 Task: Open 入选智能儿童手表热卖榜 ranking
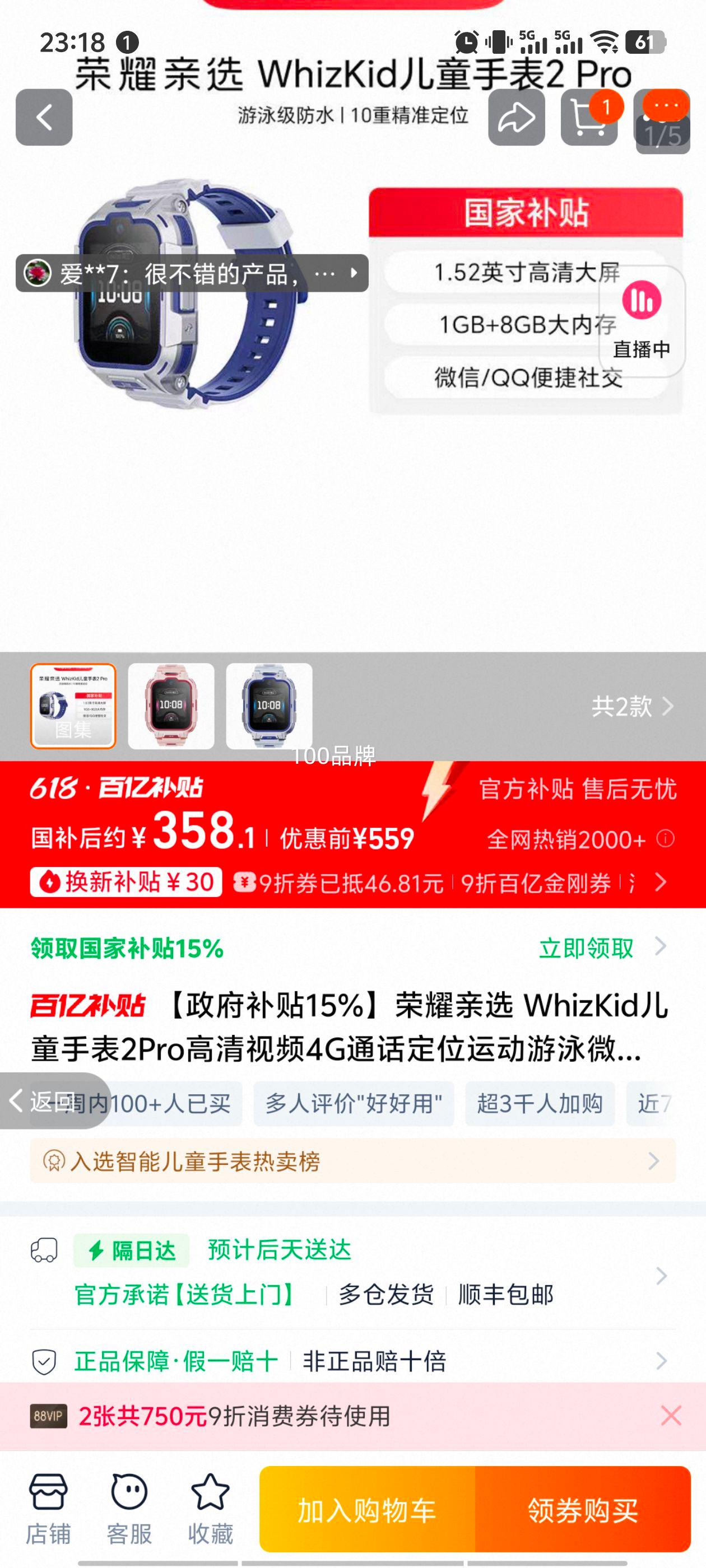pyautogui.click(x=352, y=1161)
